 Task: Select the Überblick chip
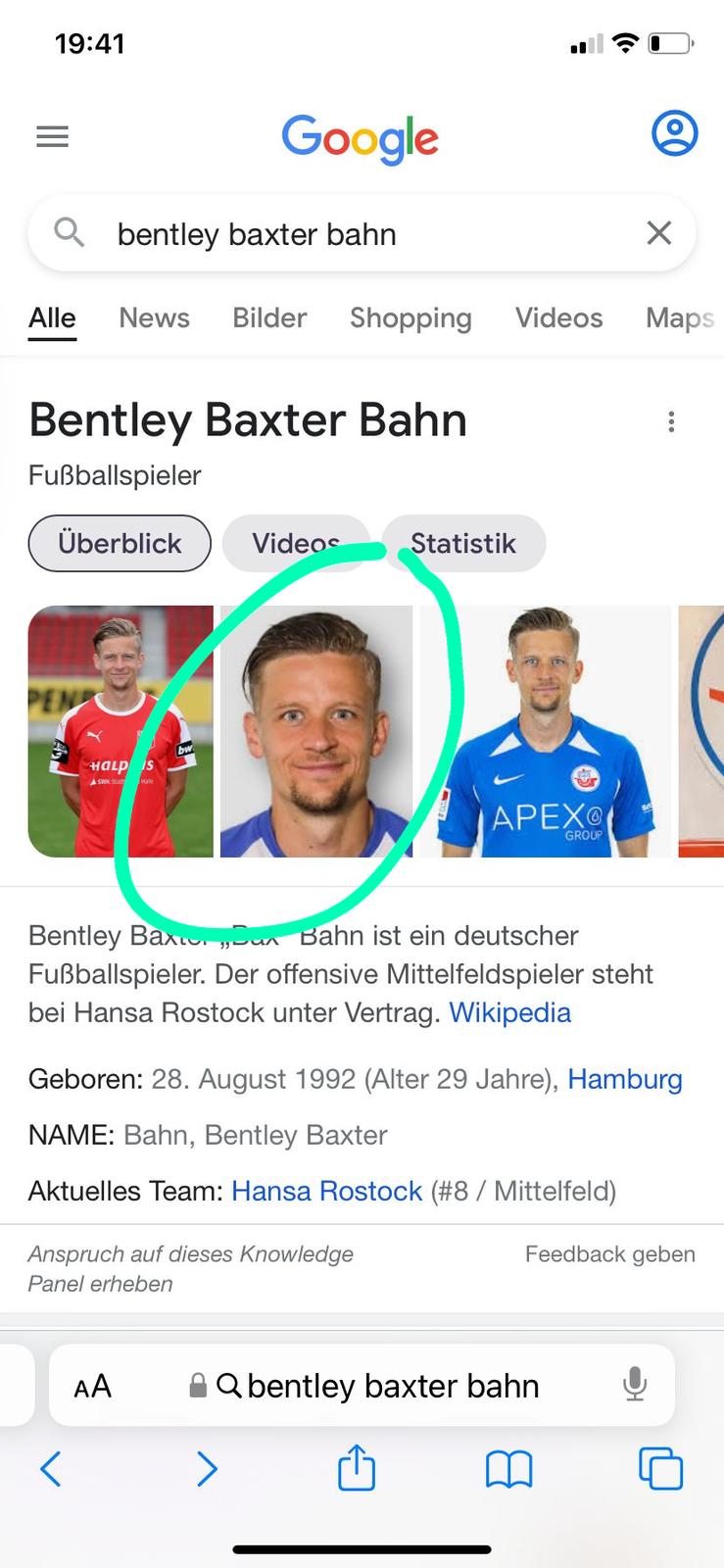coord(120,544)
